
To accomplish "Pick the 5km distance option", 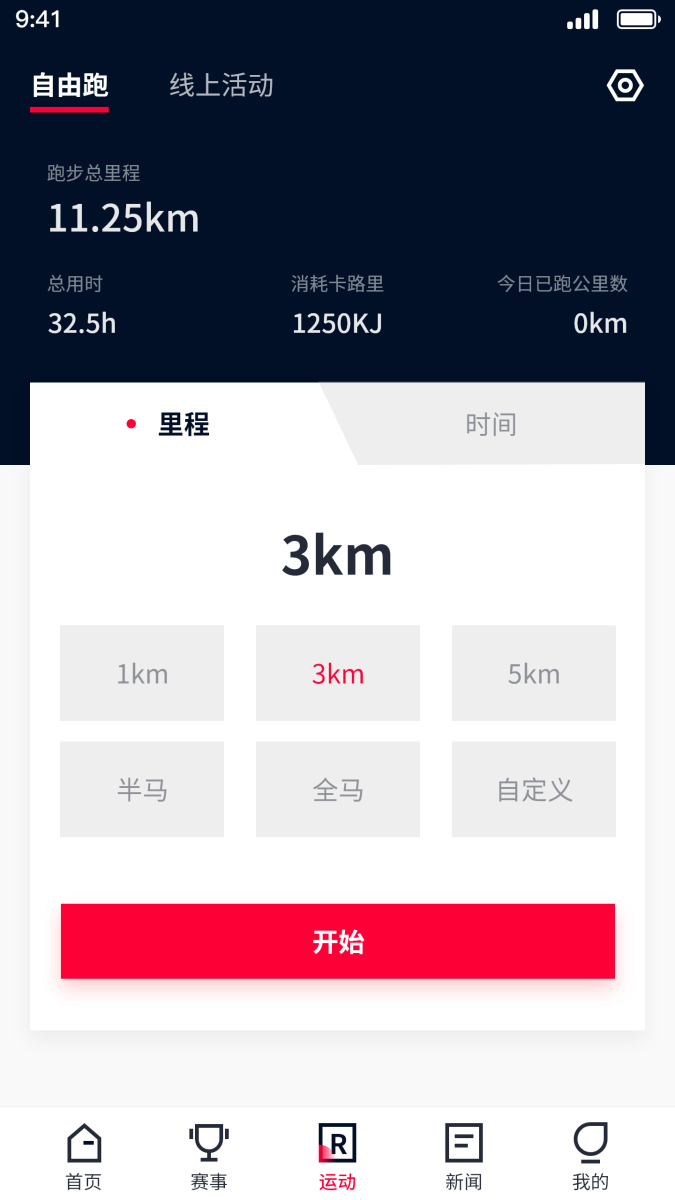I will (534, 673).
